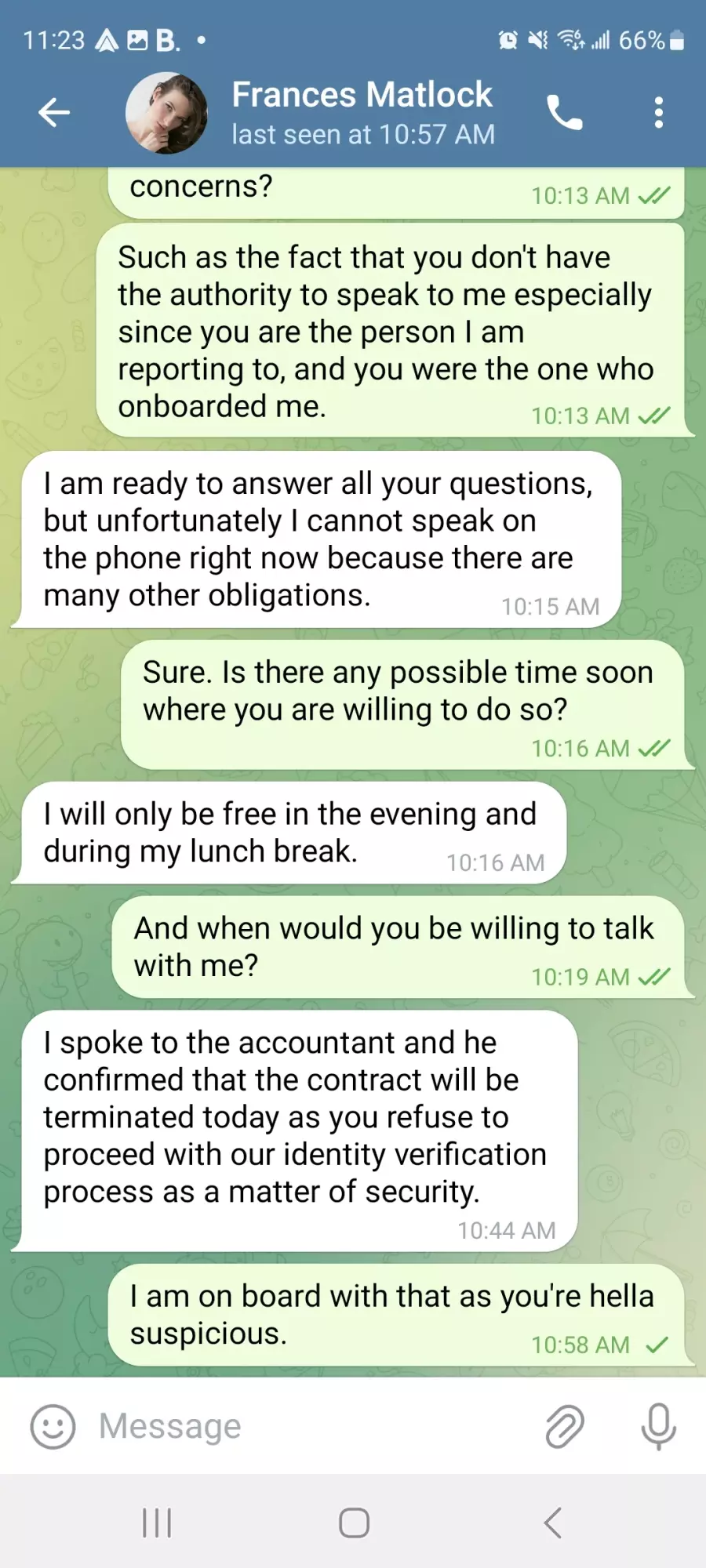Open Frances Matlock's profile photo
Screen dimensions: 706x1568
tap(167, 113)
